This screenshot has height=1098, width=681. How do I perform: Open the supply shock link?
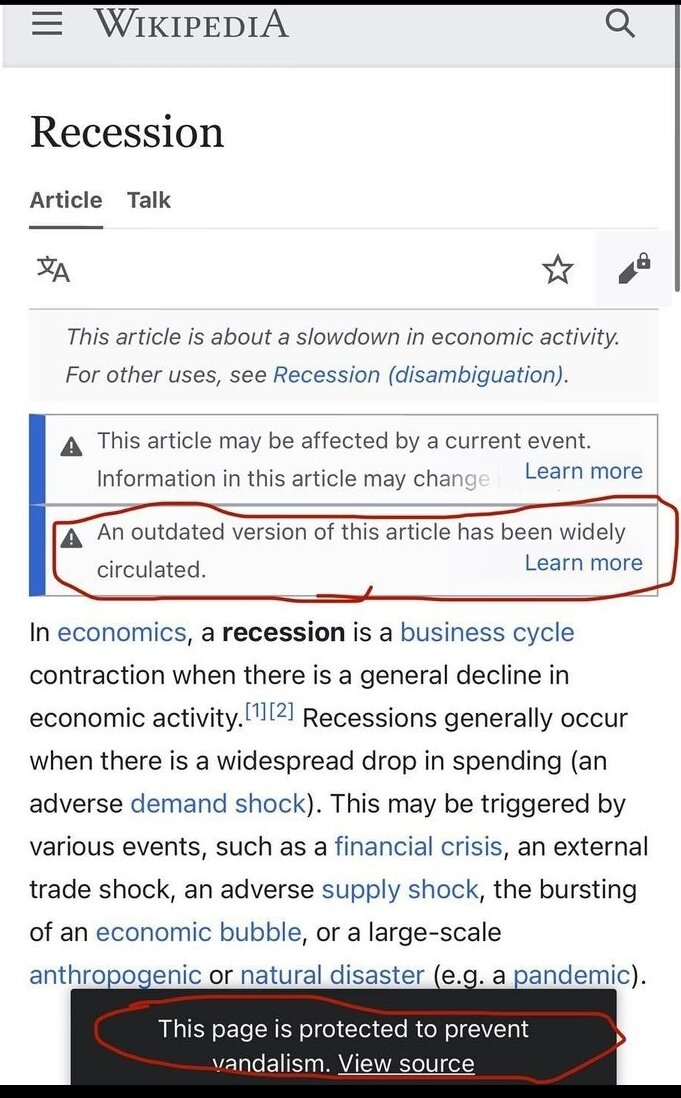(400, 889)
